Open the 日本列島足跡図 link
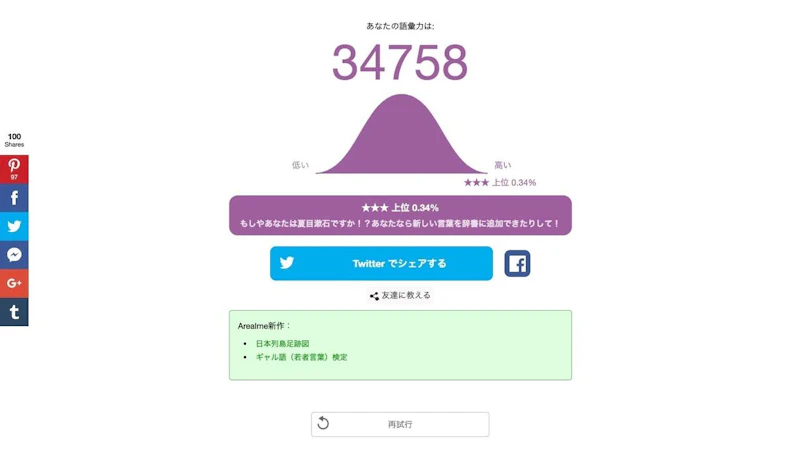The width and height of the screenshot is (800, 452). [x=282, y=343]
